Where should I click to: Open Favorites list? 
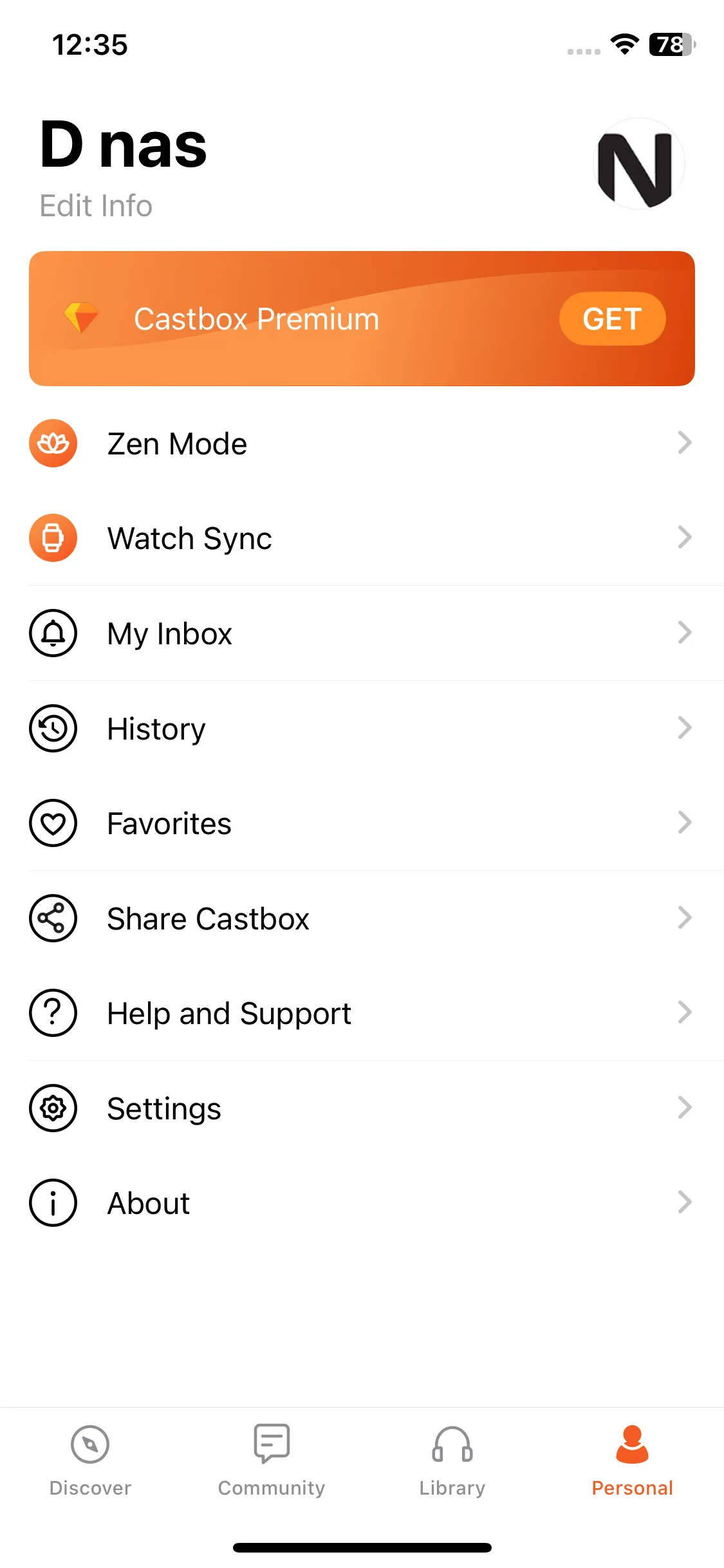click(x=360, y=823)
